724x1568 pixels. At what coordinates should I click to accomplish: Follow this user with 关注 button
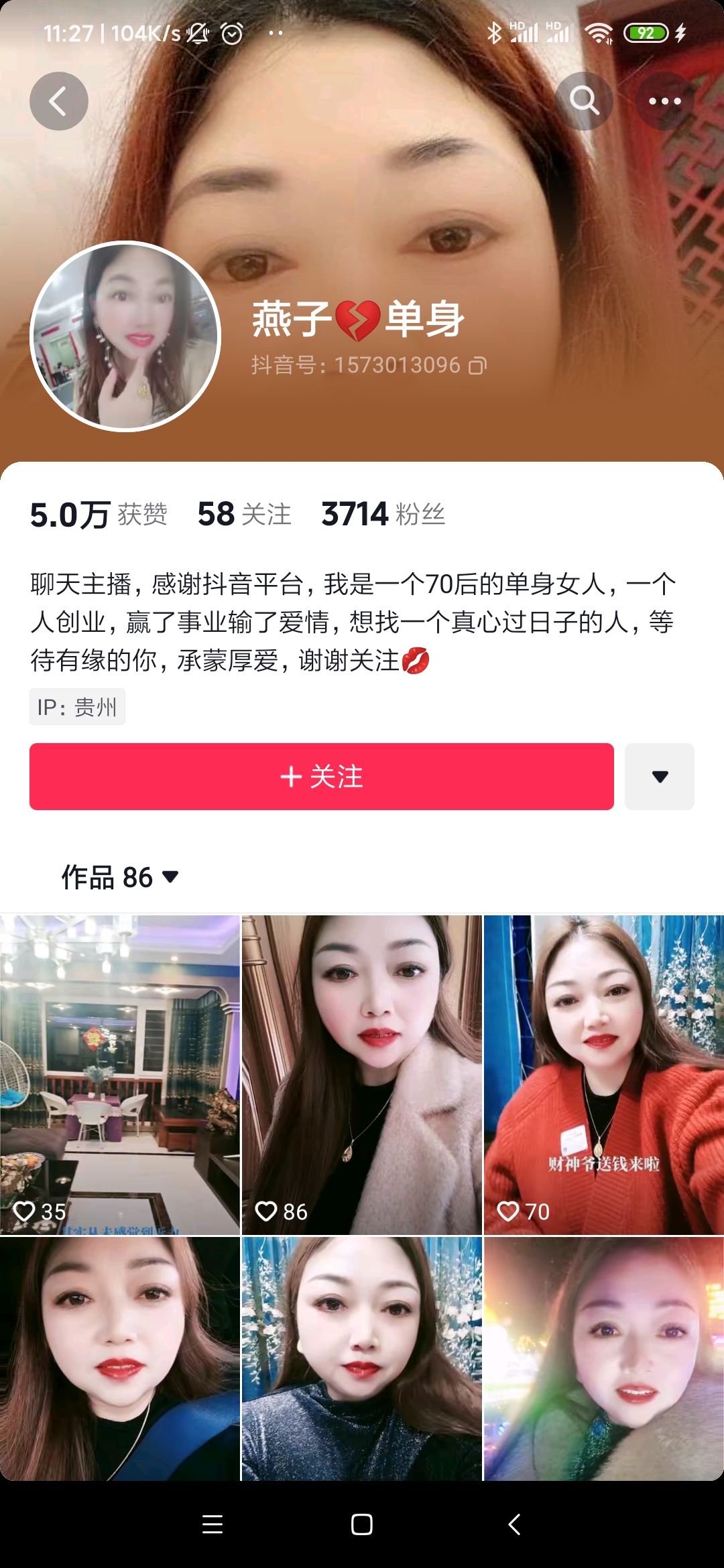(322, 777)
